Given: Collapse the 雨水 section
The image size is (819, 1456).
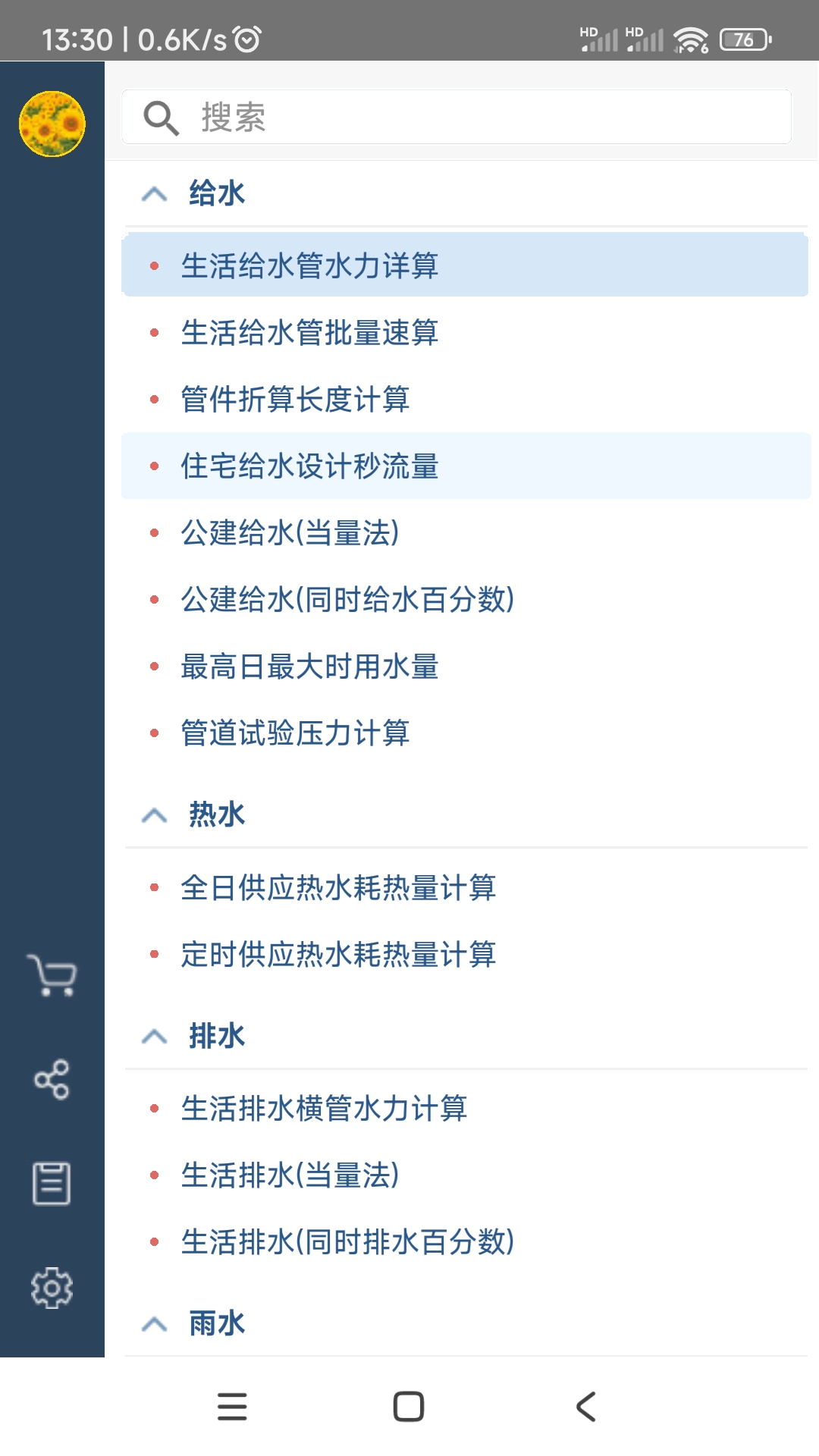Looking at the screenshot, I should click(155, 1324).
